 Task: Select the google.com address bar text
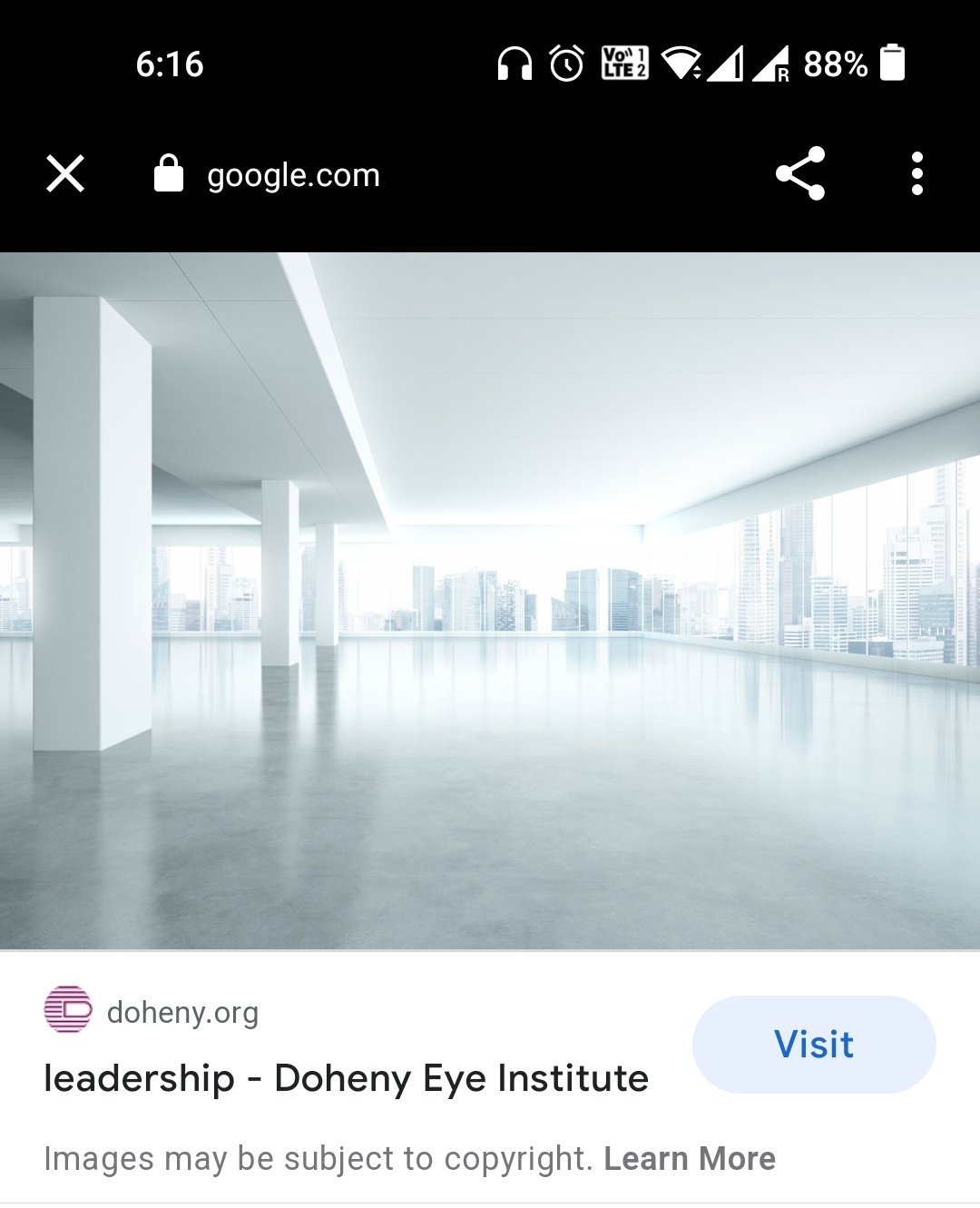[x=293, y=175]
